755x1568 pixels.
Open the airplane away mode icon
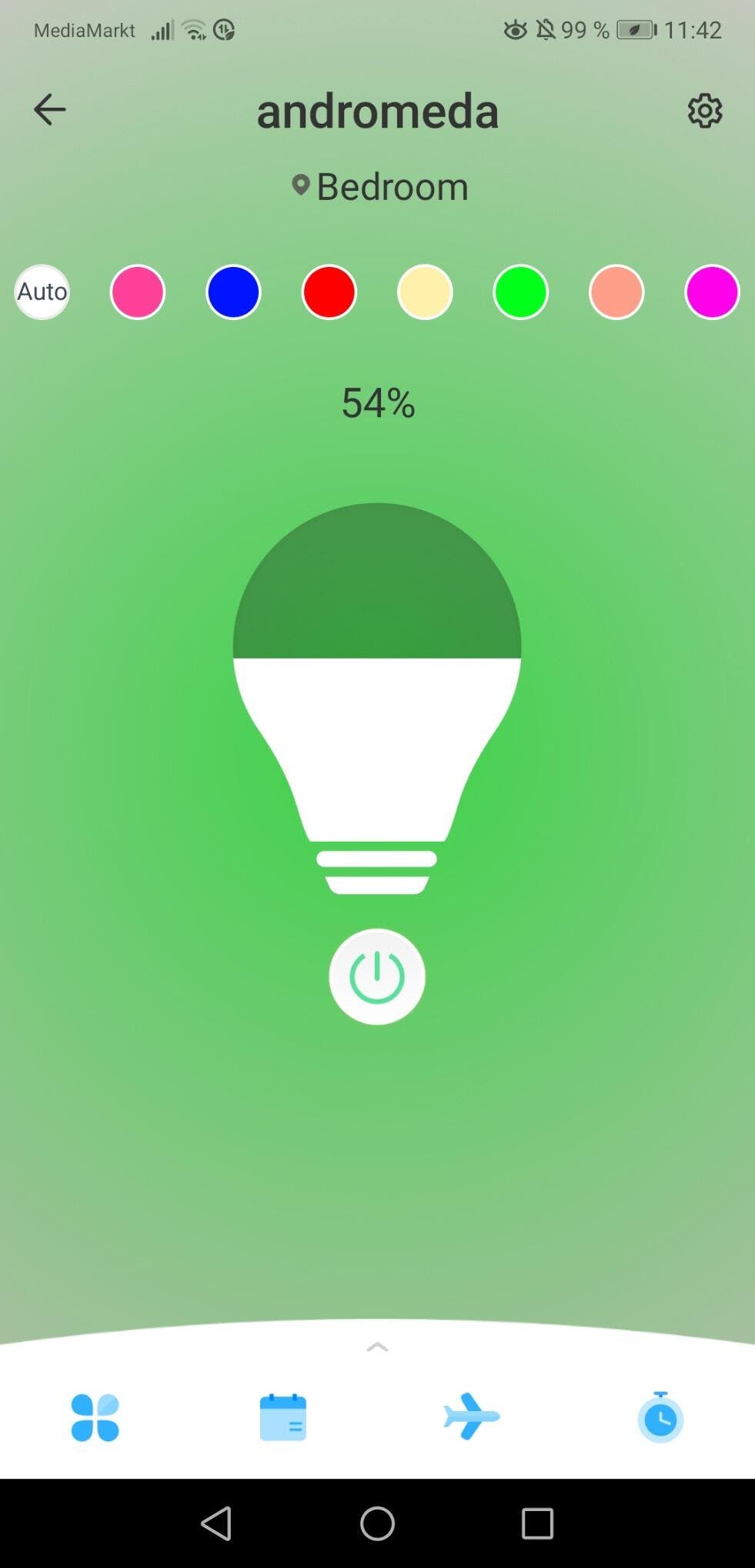471,1416
